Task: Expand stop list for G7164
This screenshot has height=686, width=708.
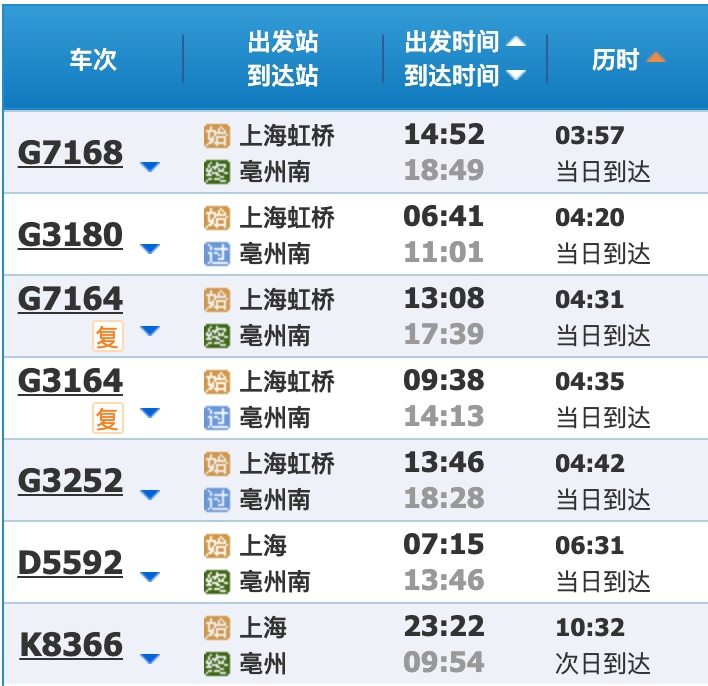Action: 150,331
